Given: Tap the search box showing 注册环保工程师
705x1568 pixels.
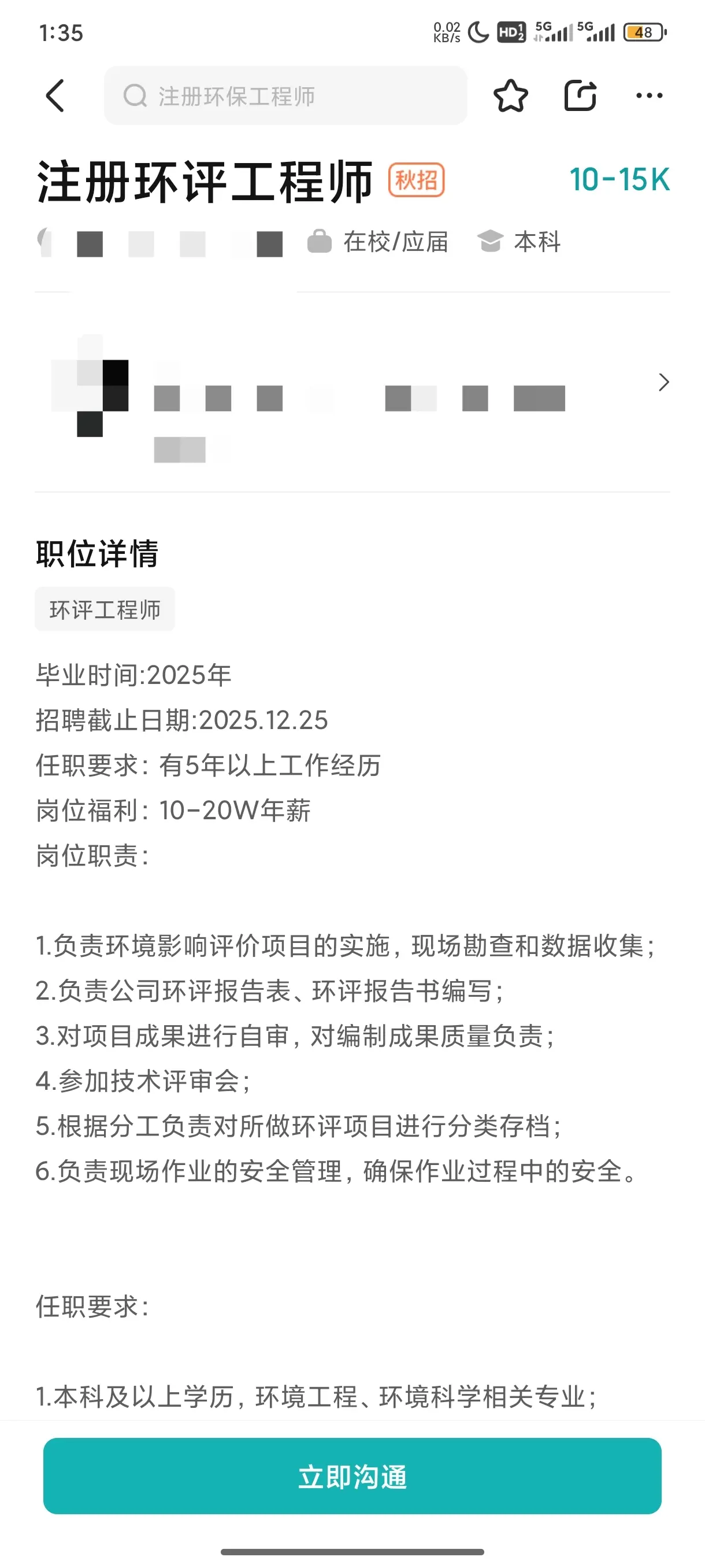Looking at the screenshot, I should [x=285, y=95].
